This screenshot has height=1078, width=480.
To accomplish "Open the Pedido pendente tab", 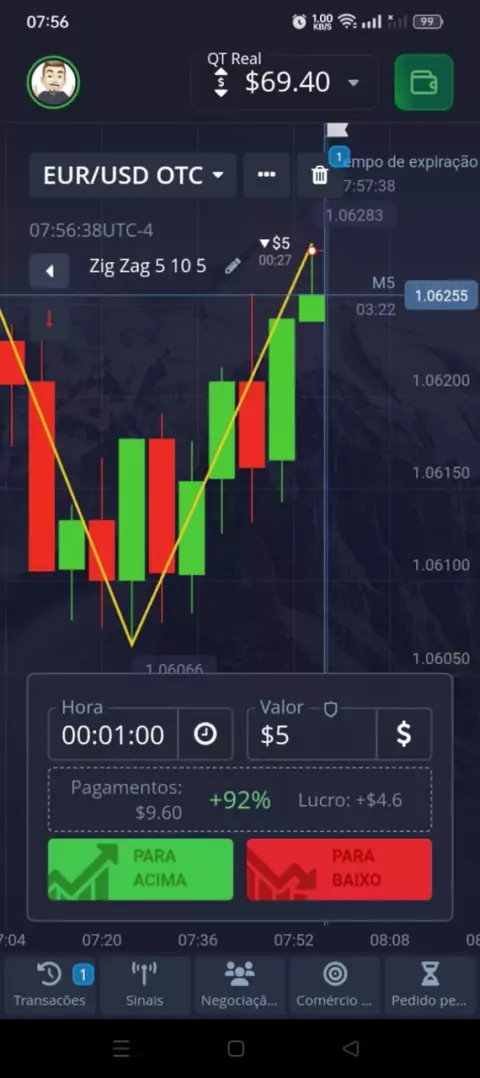I will click(430, 986).
